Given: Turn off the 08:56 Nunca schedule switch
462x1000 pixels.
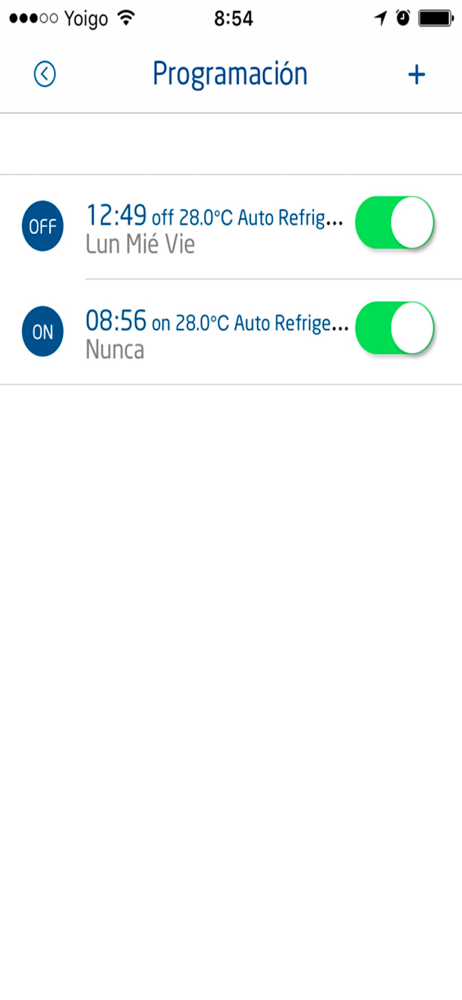Looking at the screenshot, I should click(394, 328).
